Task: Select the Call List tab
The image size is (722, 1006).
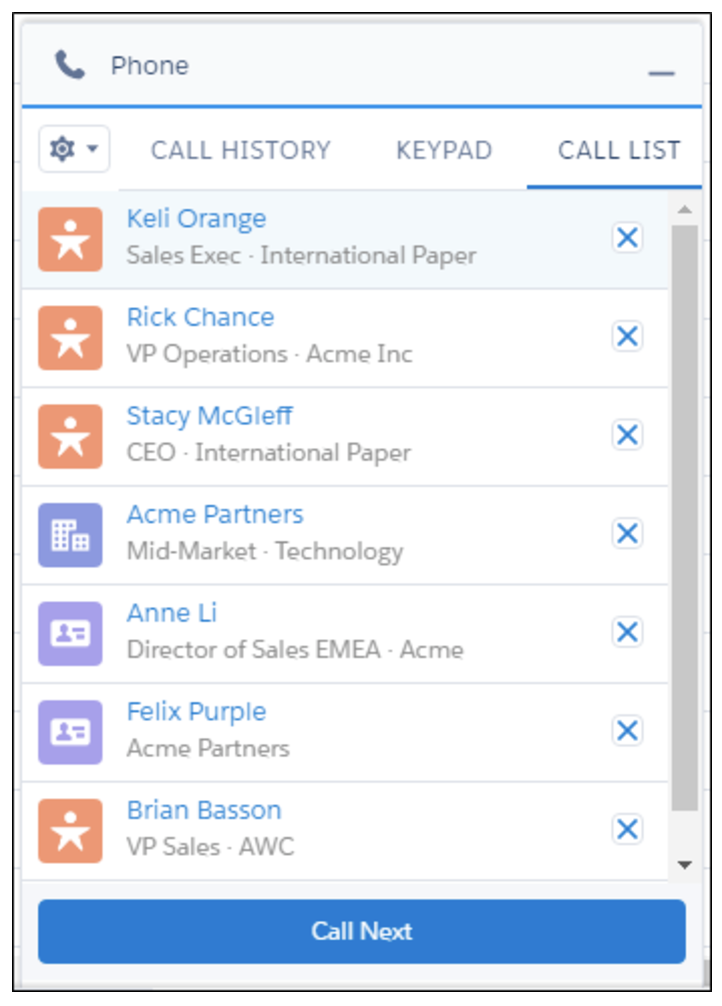Action: tap(619, 150)
